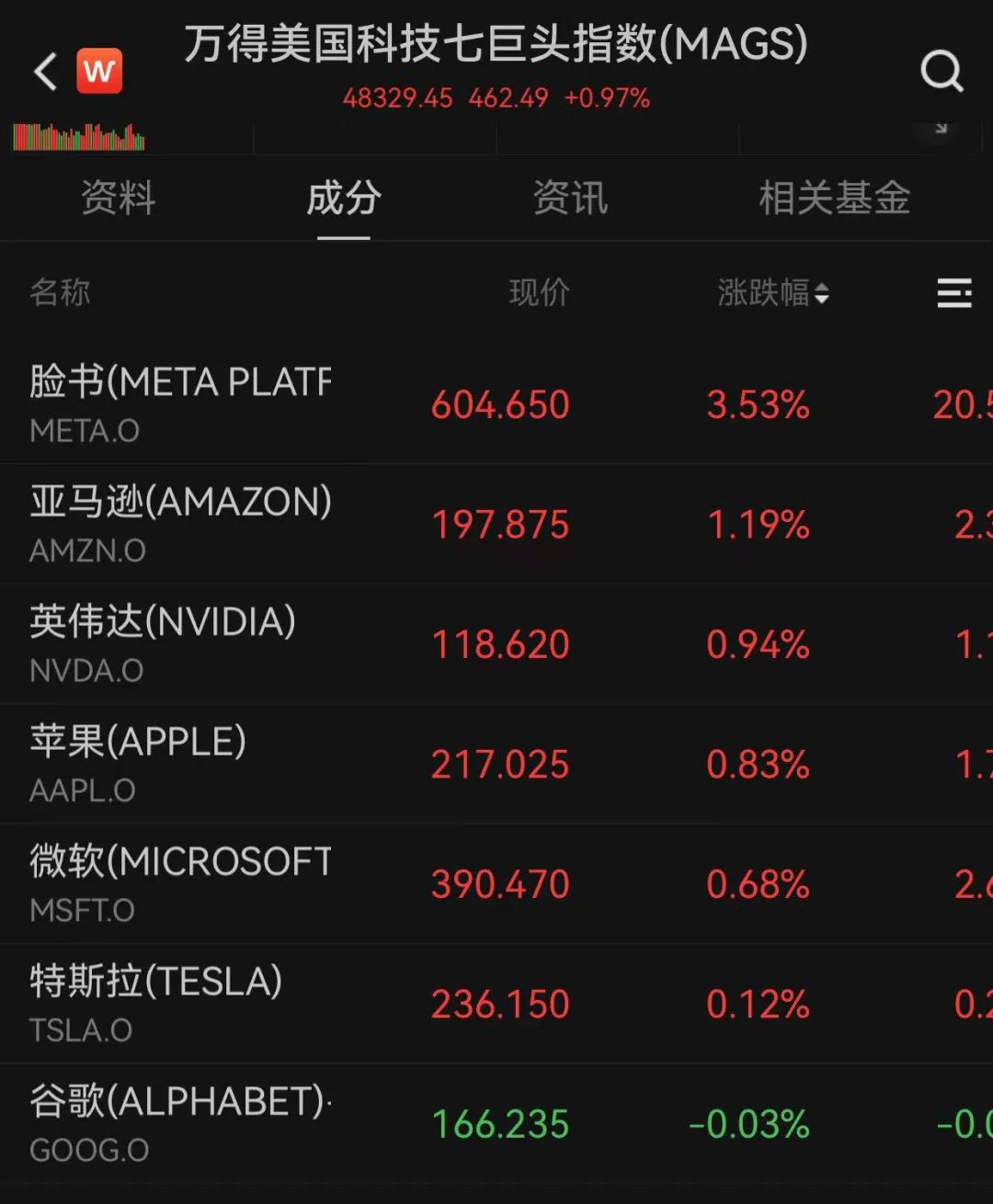Image resolution: width=993 pixels, height=1204 pixels.
Task: Sort by 涨跌幅 column
Action: (x=772, y=293)
